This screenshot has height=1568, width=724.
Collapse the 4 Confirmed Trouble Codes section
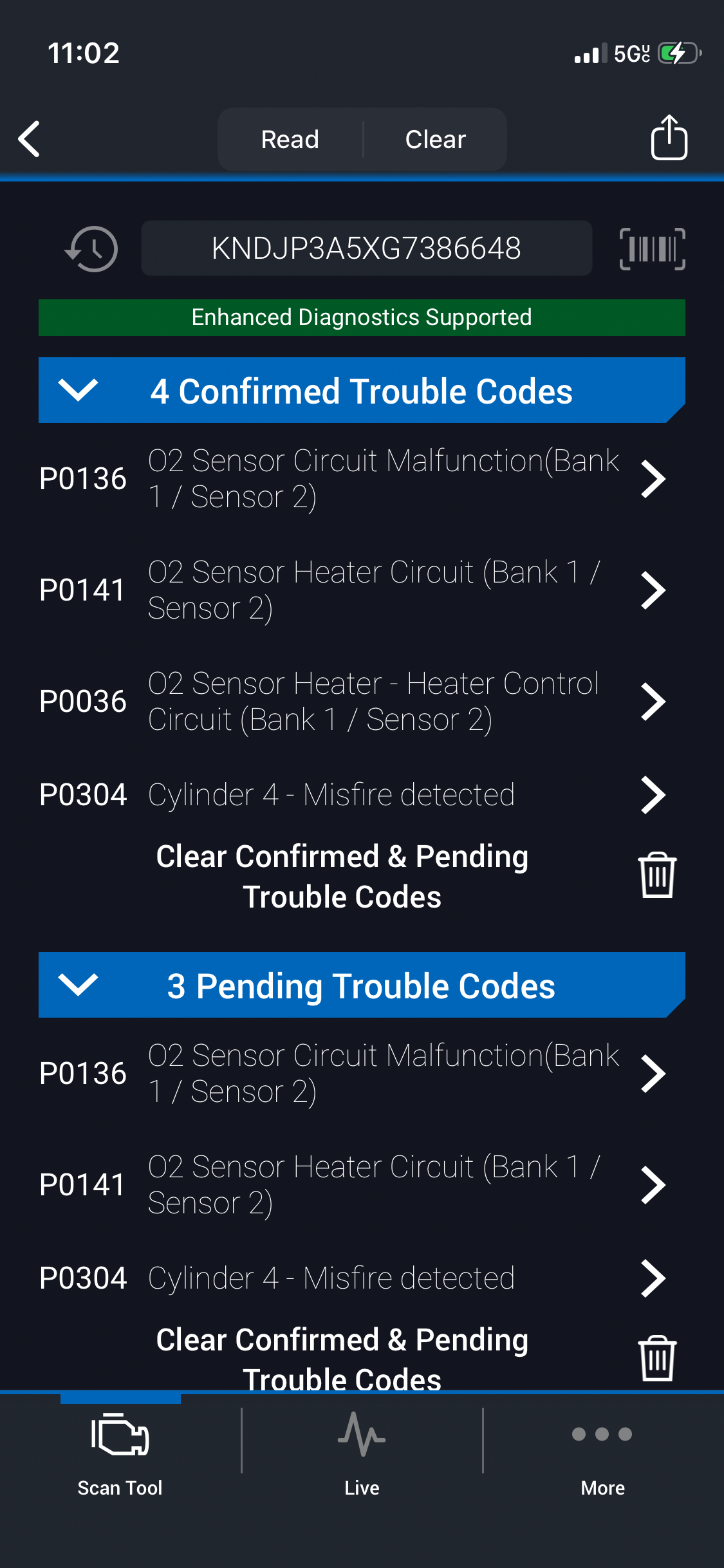[78, 391]
